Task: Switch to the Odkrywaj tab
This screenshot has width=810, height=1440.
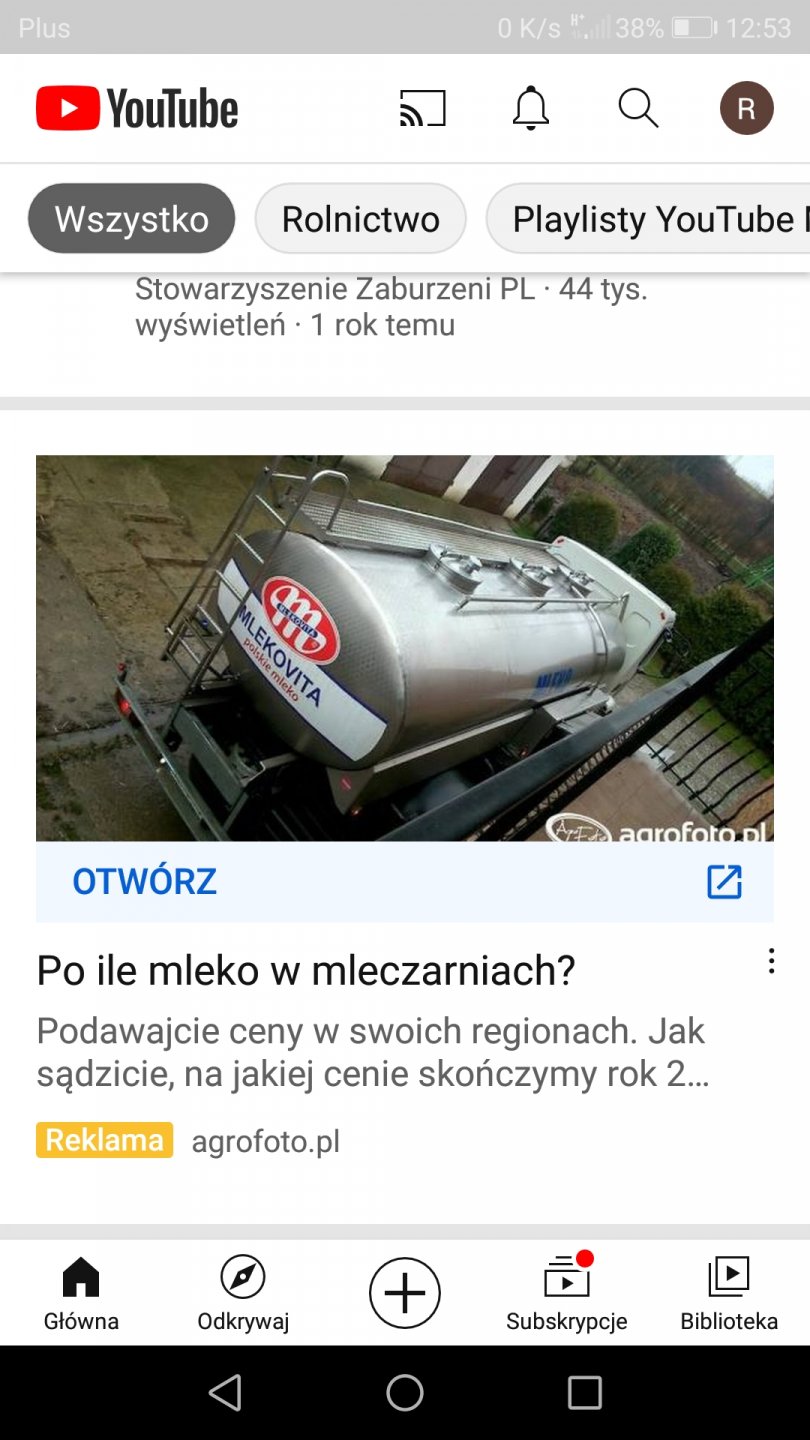Action: point(243,1294)
